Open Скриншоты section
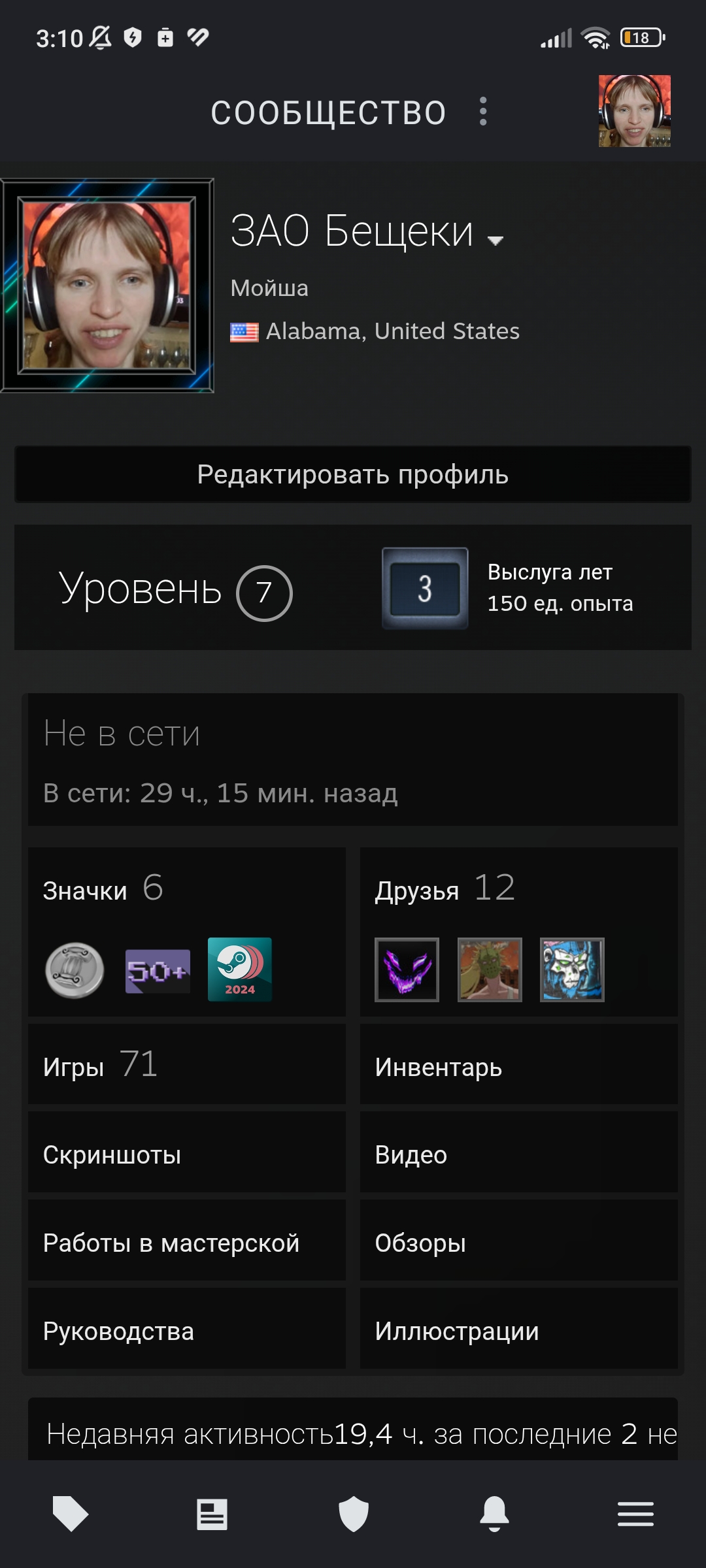Screen dimensions: 706x1568 187,1152
